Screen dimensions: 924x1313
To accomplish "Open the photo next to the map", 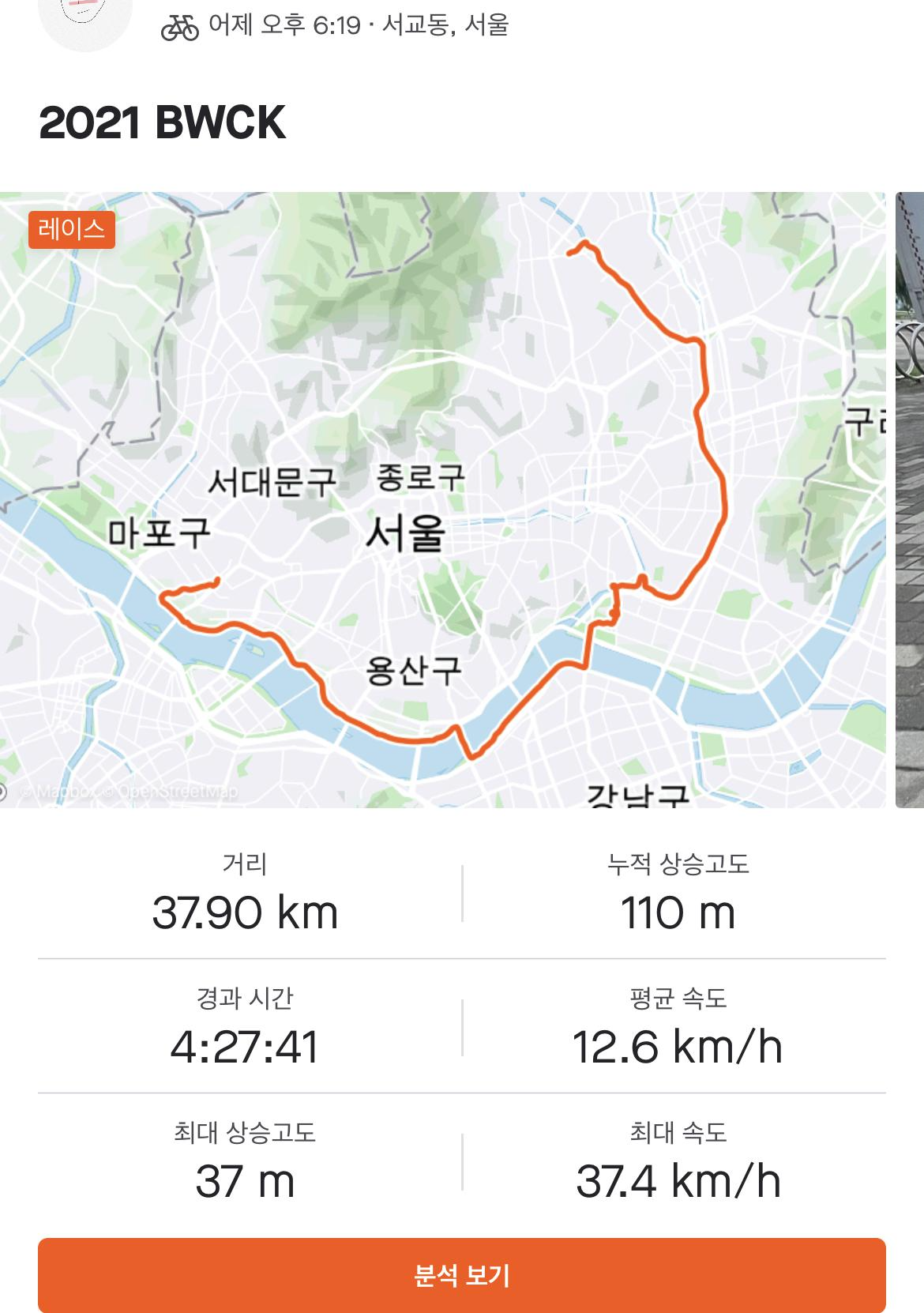I will (910, 499).
